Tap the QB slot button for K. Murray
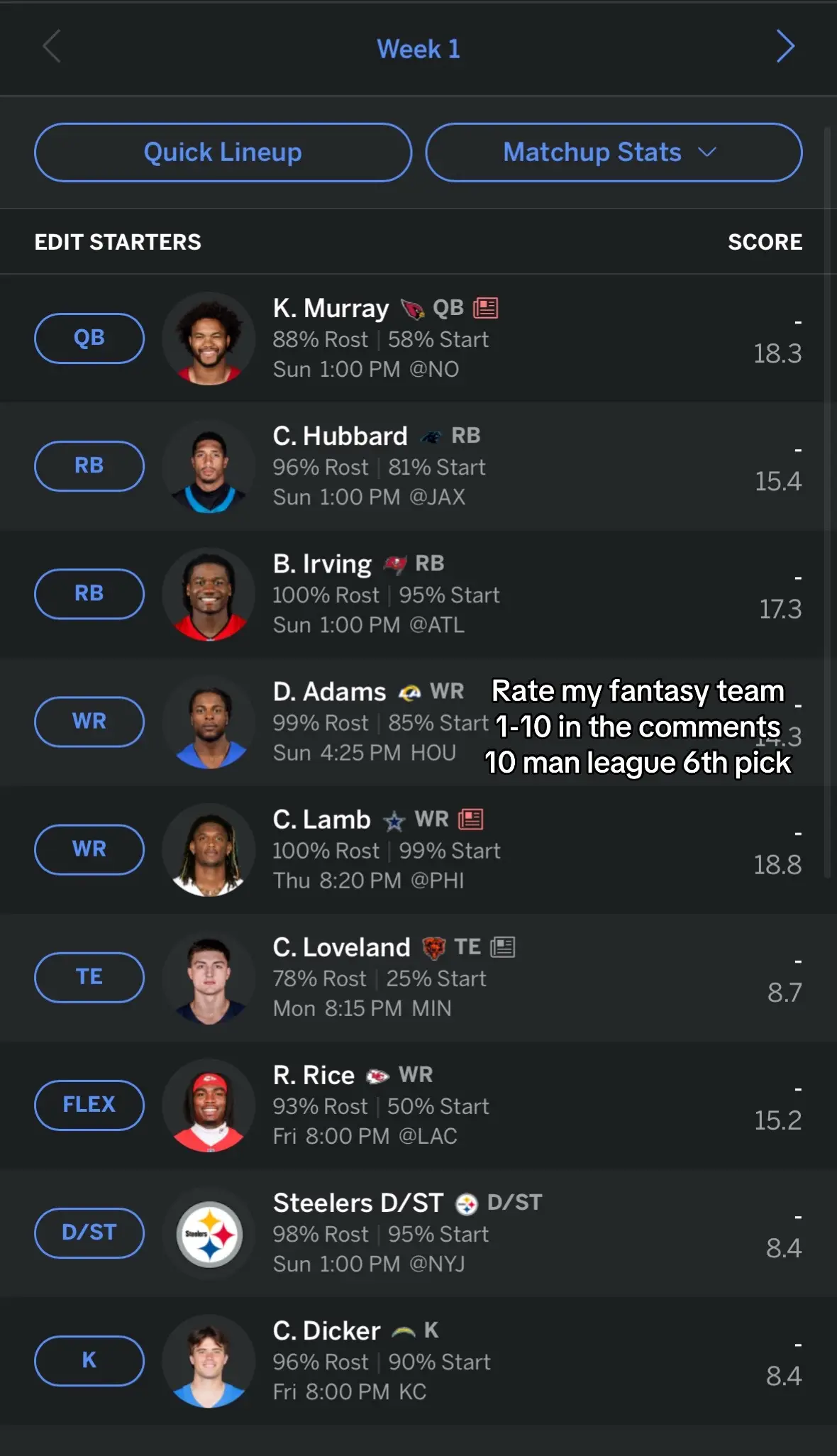Viewport: 837px width, 1456px height. (89, 338)
